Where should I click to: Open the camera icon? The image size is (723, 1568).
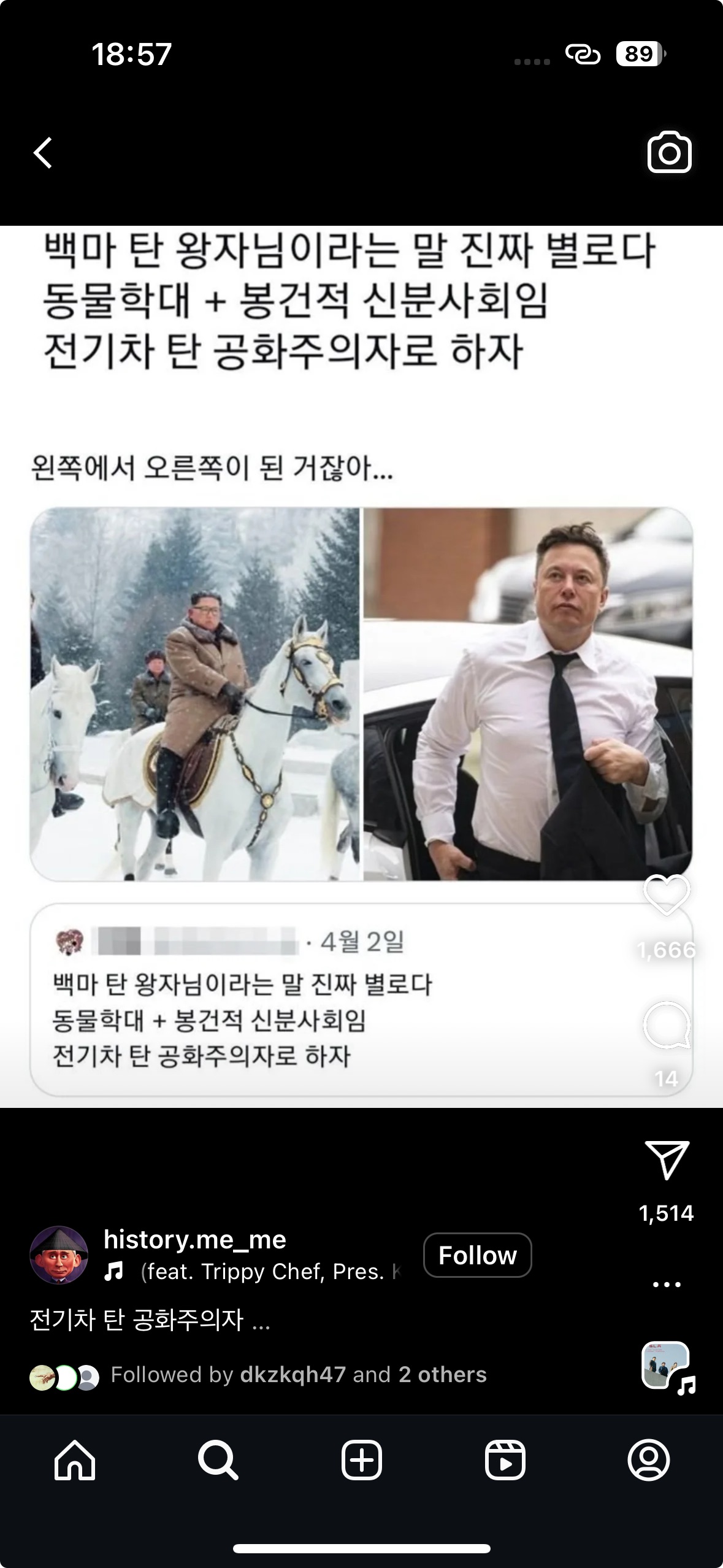coord(669,152)
